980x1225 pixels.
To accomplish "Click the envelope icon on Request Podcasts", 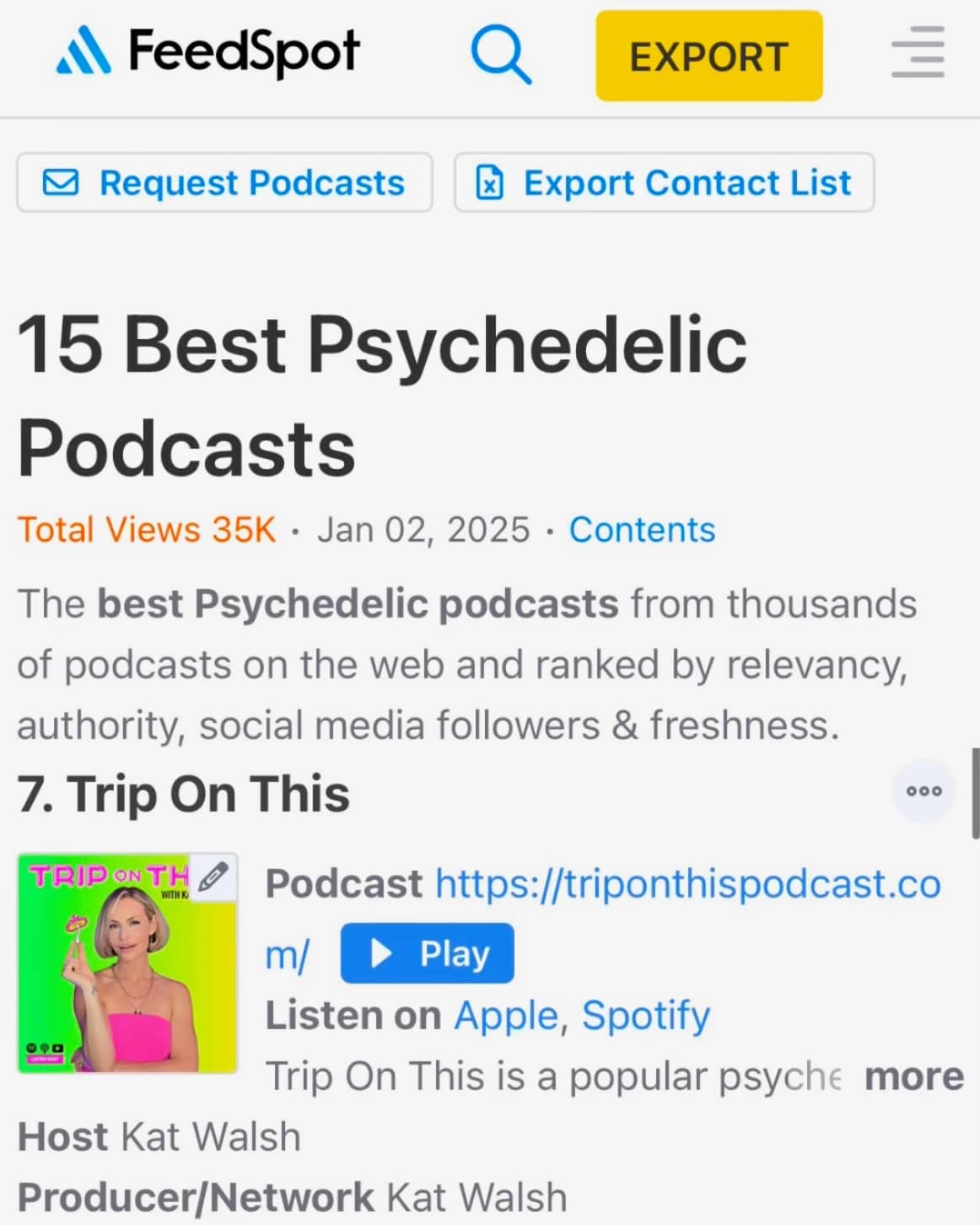I will (62, 182).
